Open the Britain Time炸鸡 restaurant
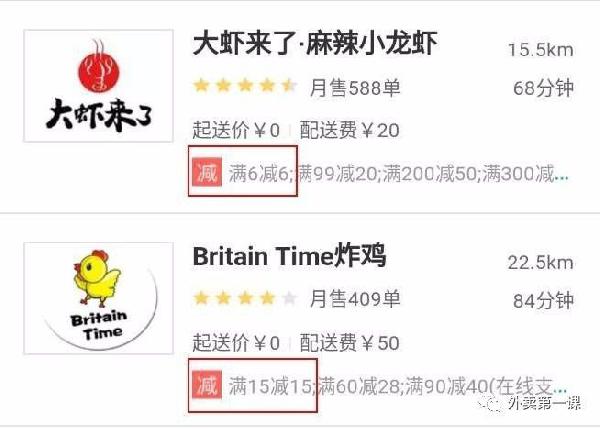The width and height of the screenshot is (600, 429). [289, 258]
